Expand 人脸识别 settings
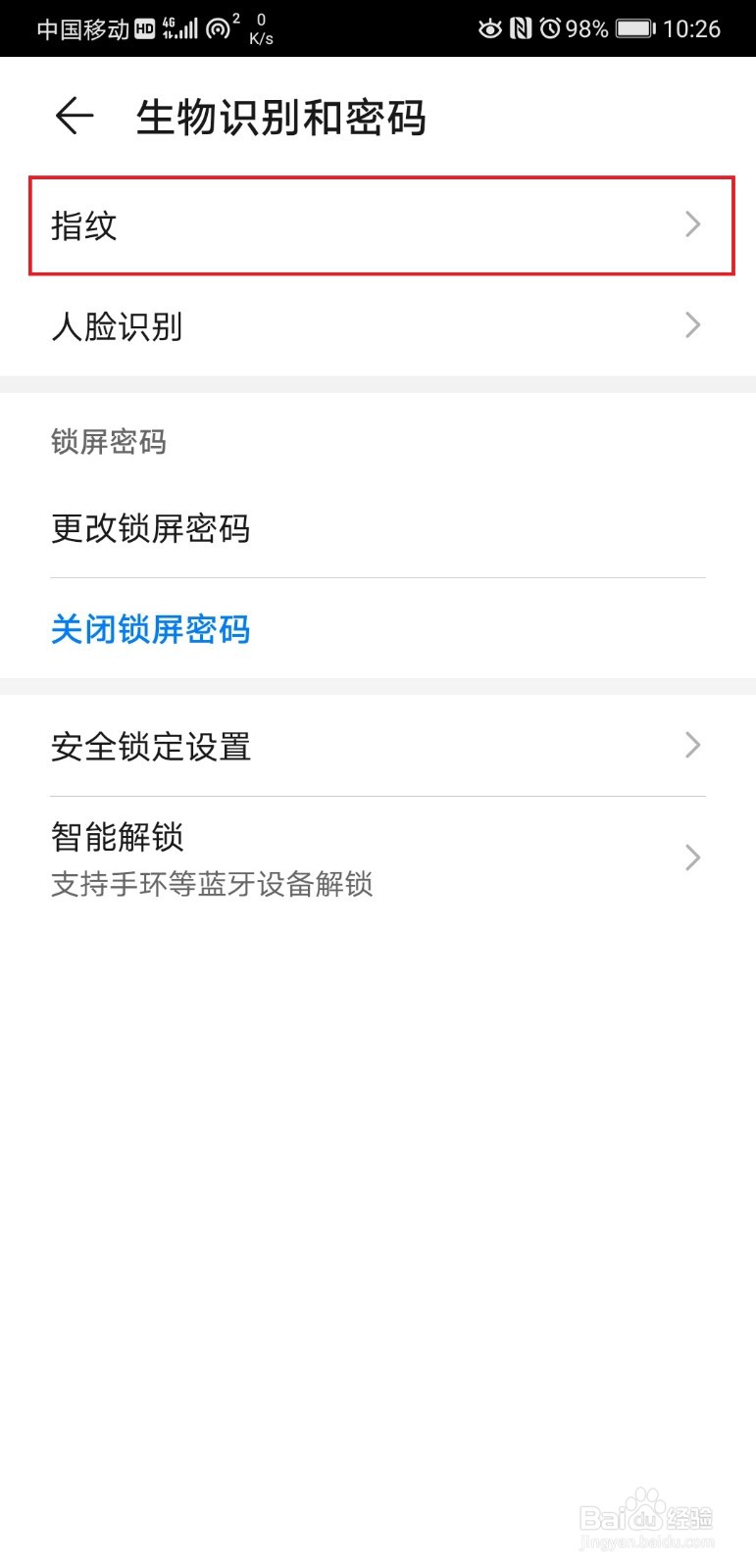 pyautogui.click(x=693, y=325)
